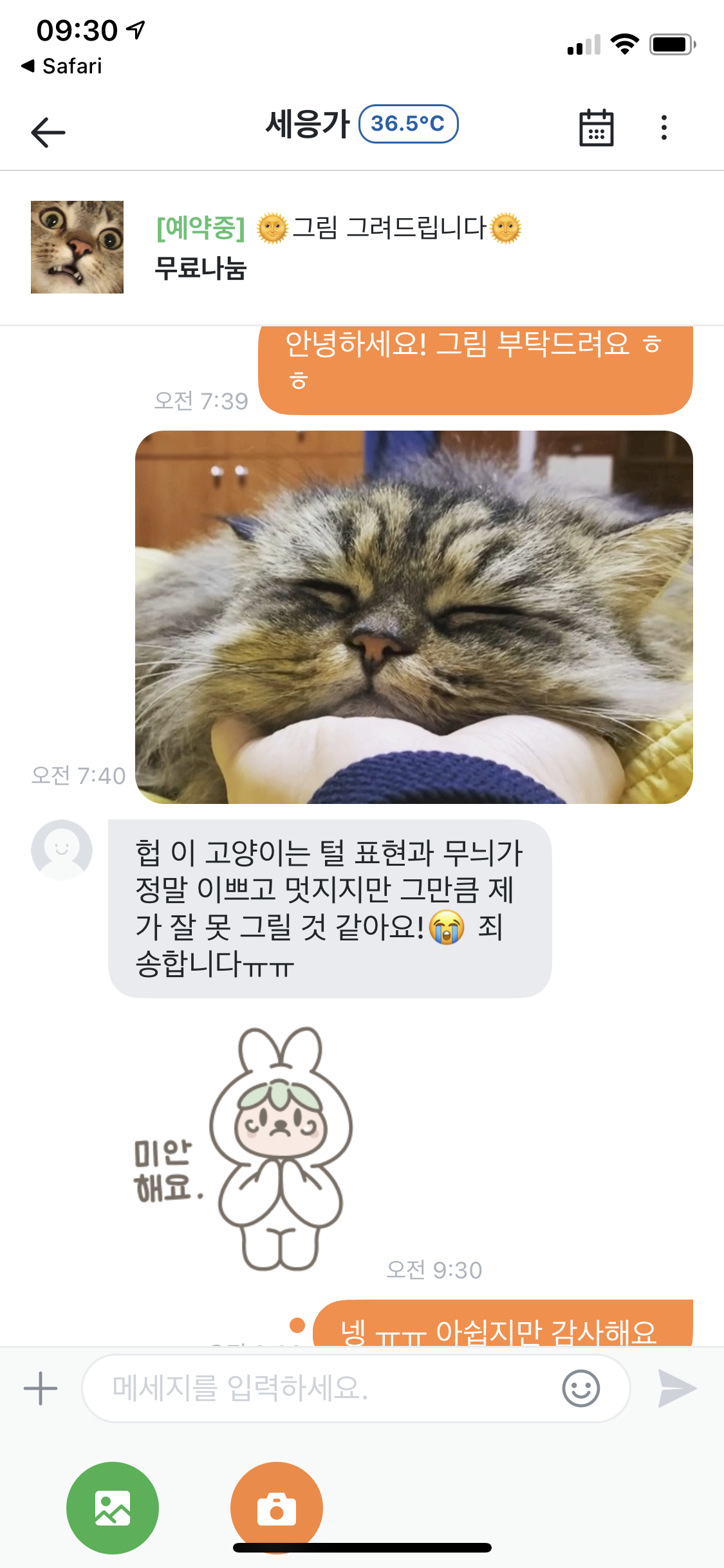
Task: Choose a photo from the green gallery button
Action: [x=113, y=1508]
